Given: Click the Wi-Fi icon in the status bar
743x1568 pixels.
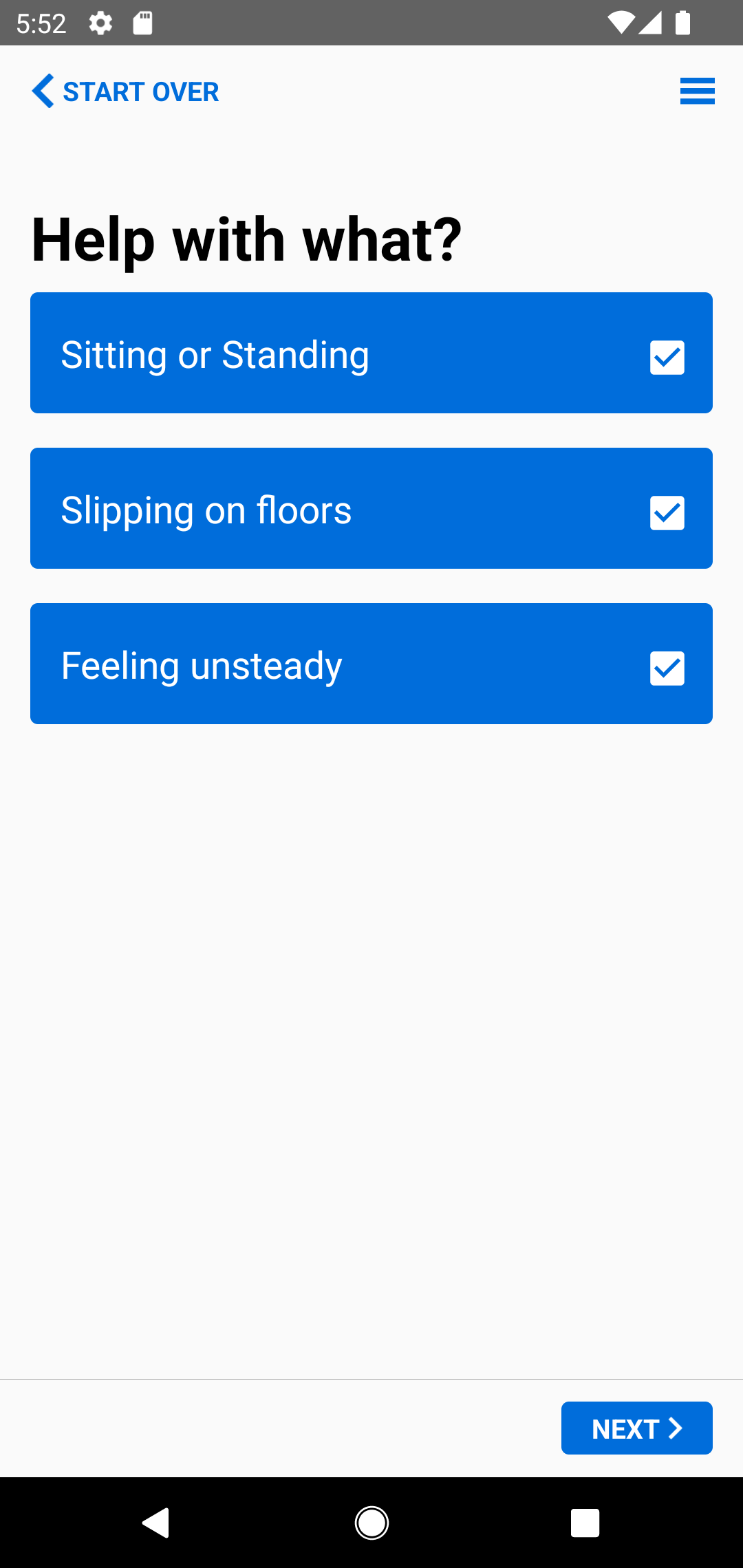Looking at the screenshot, I should pyautogui.click(x=621, y=23).
